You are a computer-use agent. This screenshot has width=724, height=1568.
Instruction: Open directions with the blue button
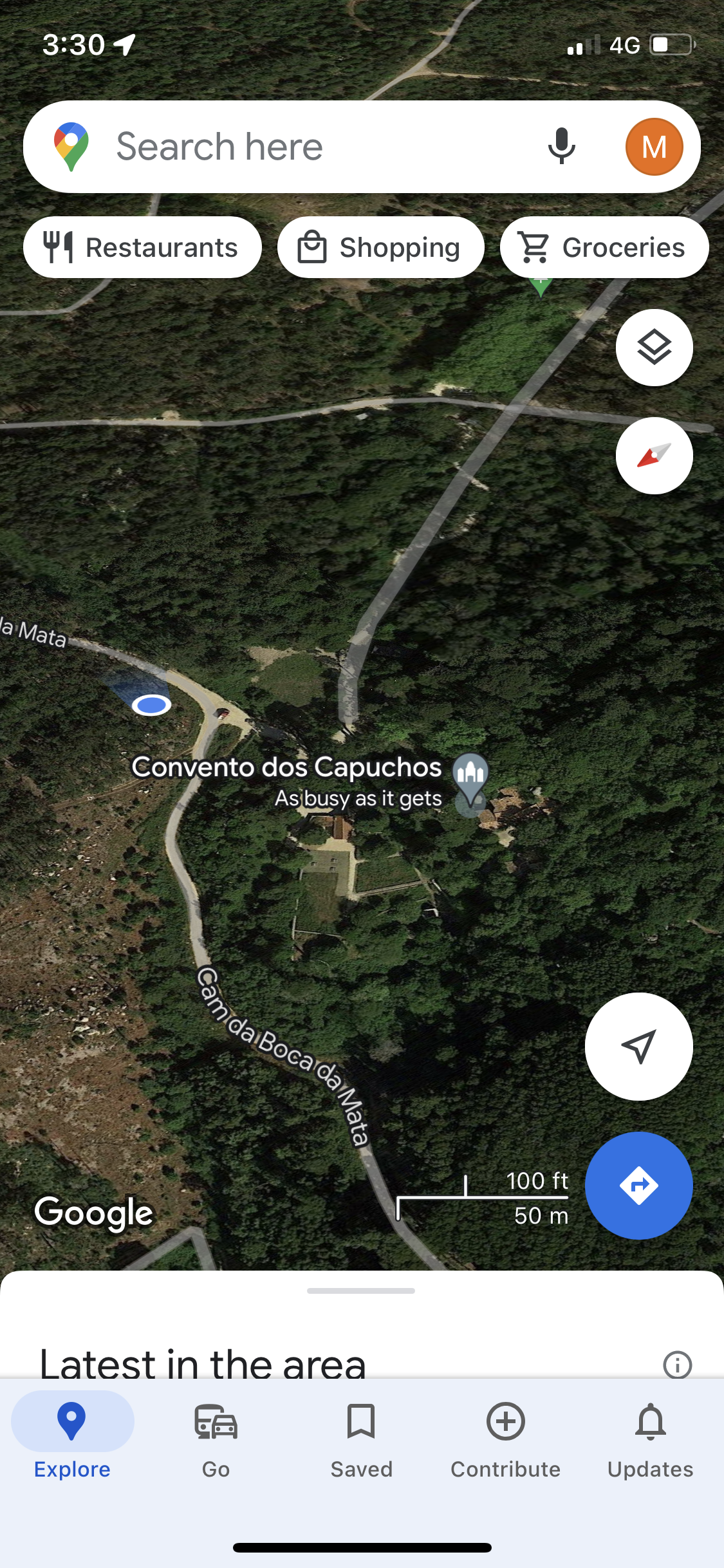[638, 1185]
